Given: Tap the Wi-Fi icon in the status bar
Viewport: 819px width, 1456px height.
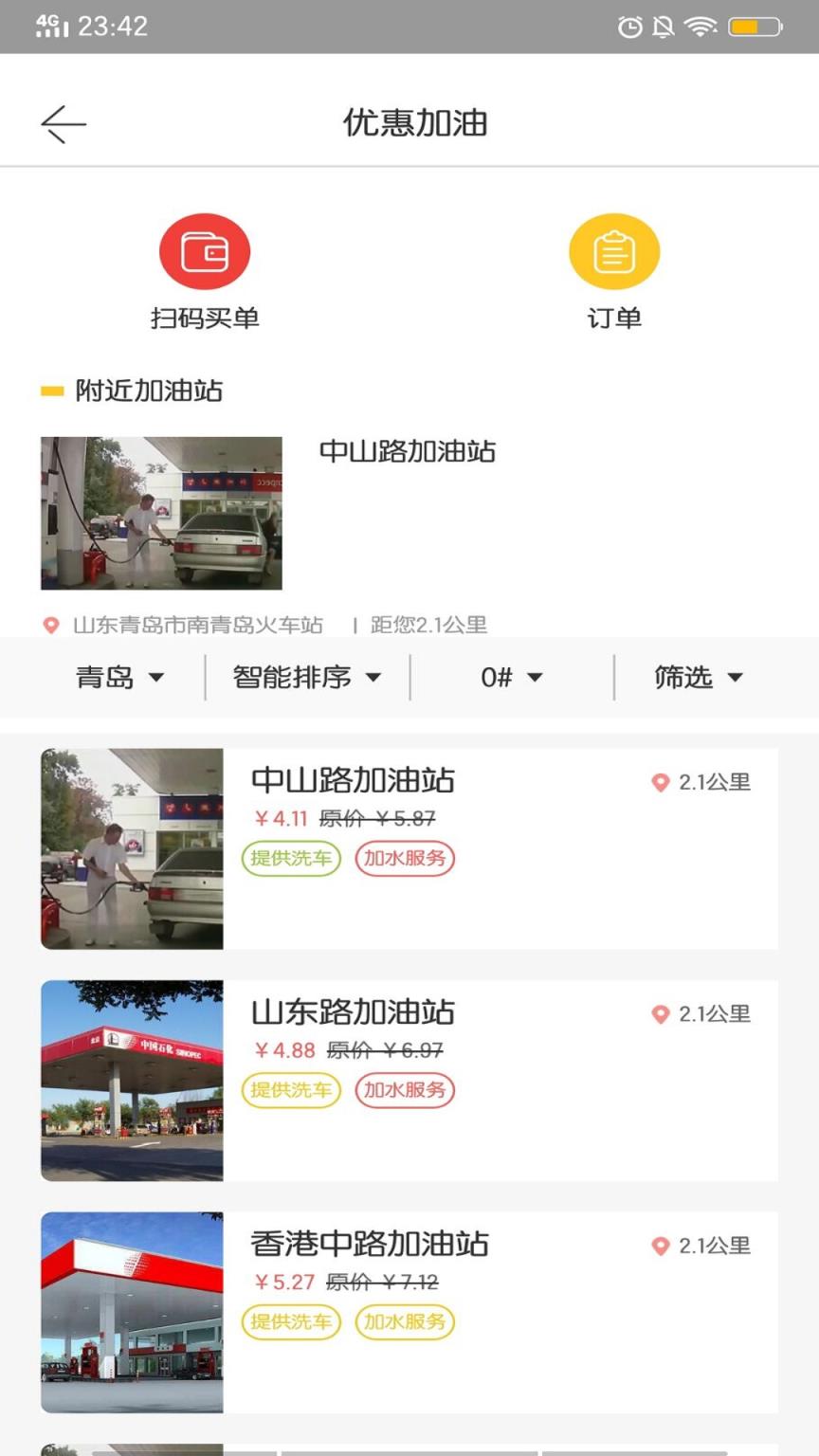Looking at the screenshot, I should 700,26.
